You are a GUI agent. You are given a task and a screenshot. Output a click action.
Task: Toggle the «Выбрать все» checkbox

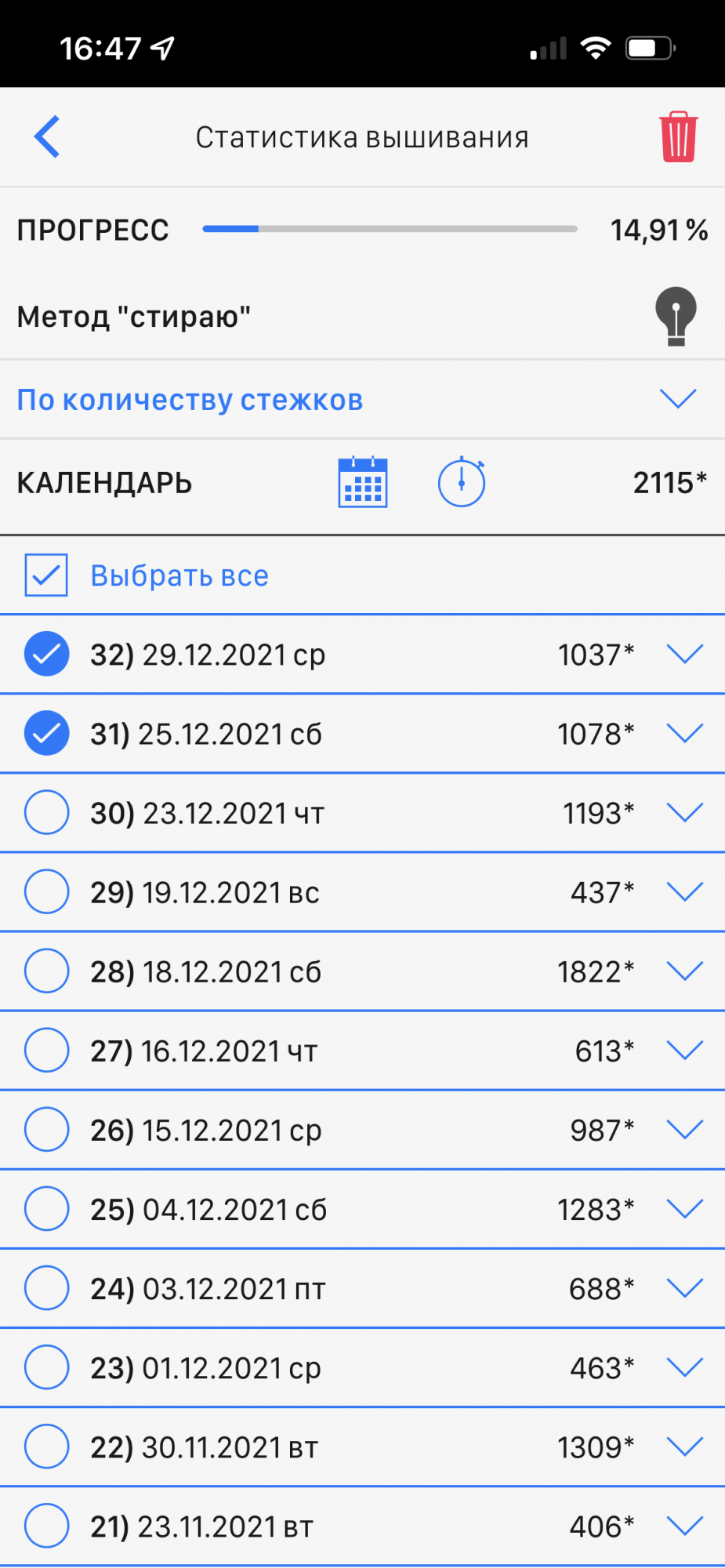pyautogui.click(x=46, y=575)
